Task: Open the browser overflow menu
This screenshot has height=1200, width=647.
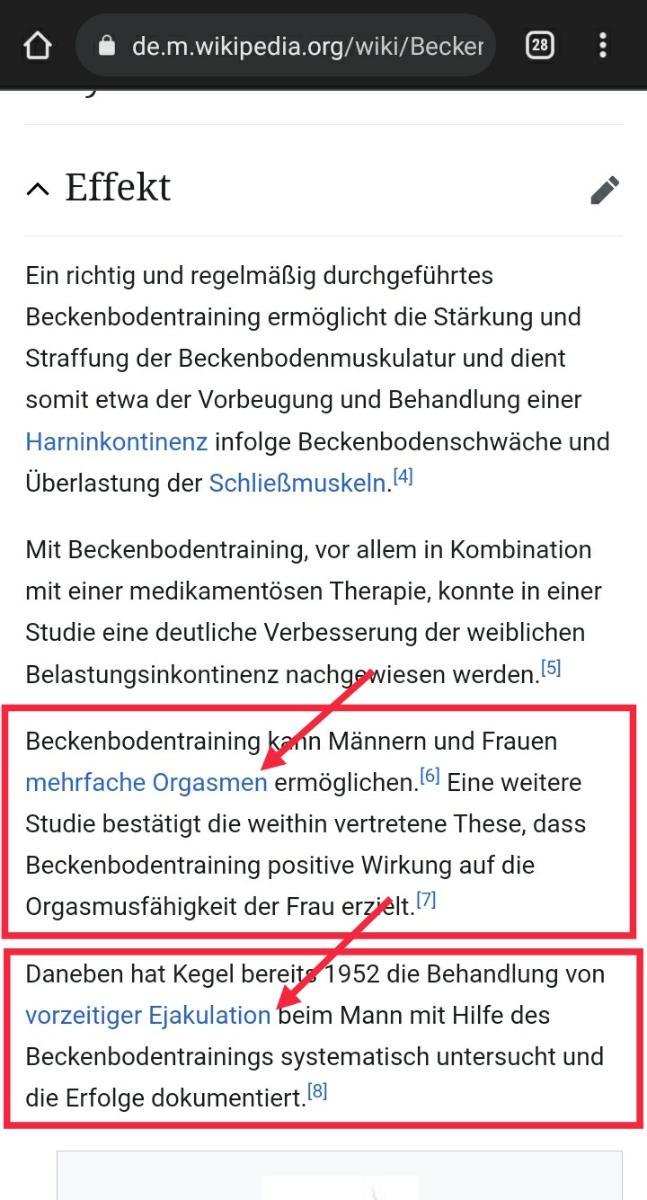Action: click(x=602, y=45)
